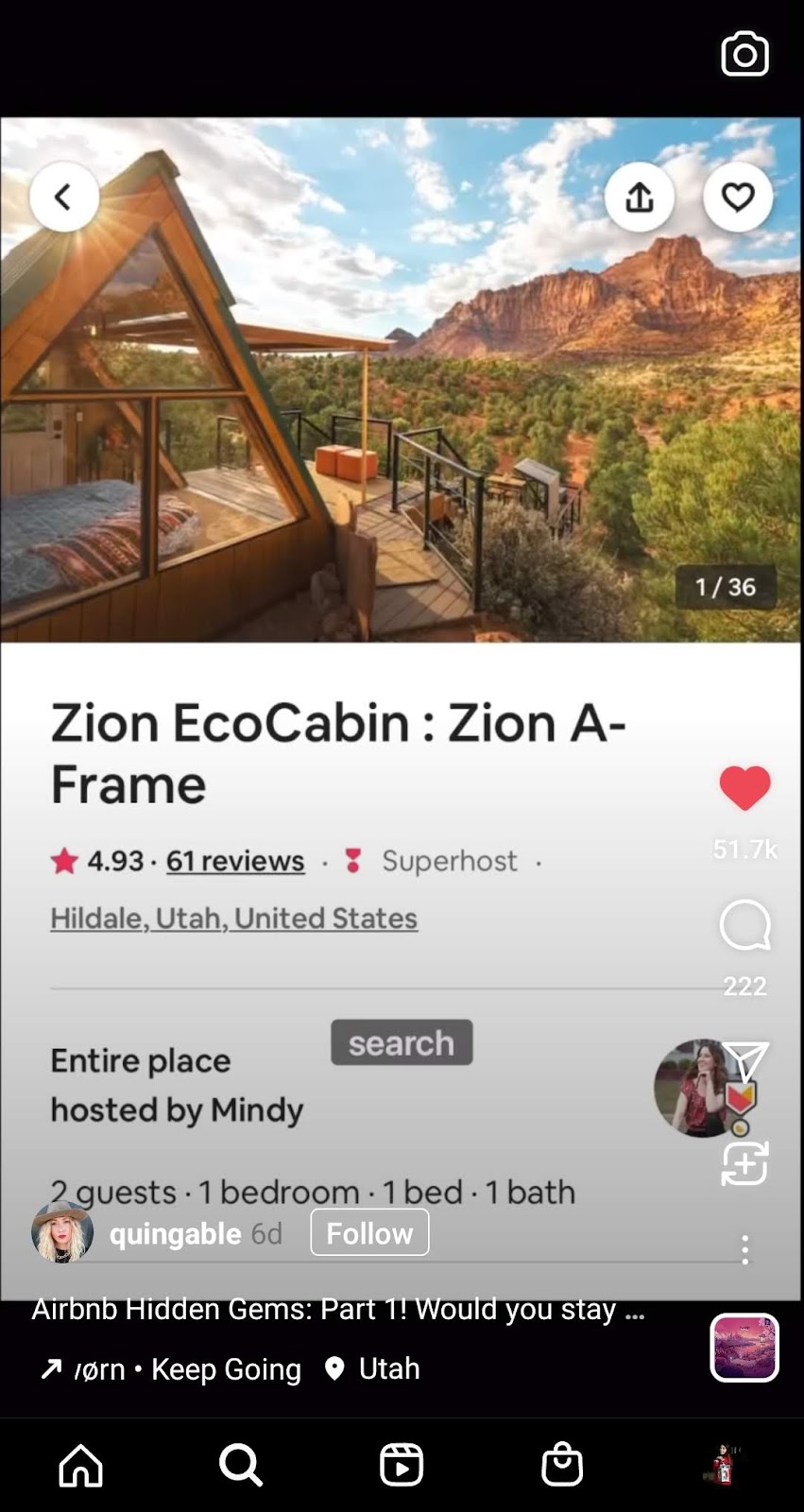Remix this reel

tap(744, 1163)
